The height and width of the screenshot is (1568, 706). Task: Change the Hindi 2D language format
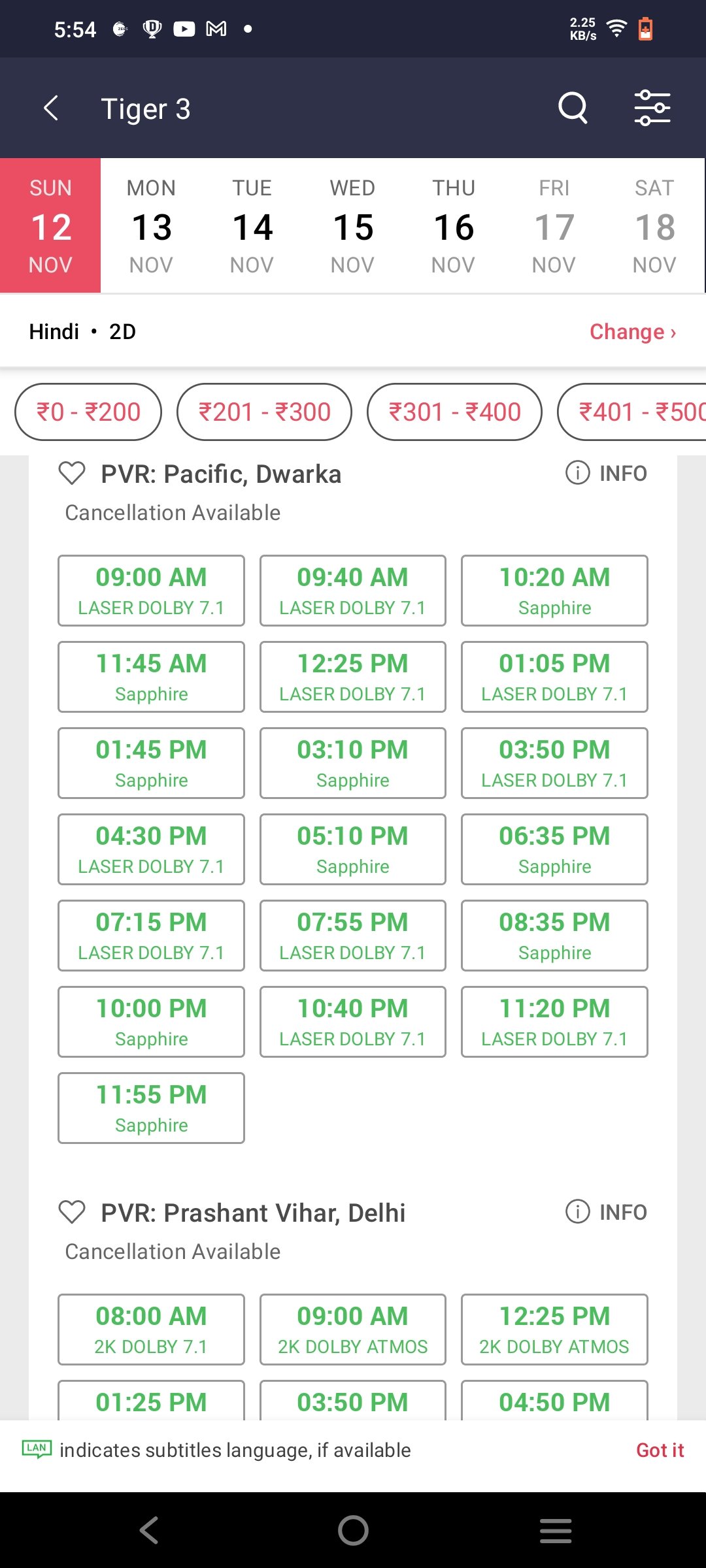[x=632, y=332]
